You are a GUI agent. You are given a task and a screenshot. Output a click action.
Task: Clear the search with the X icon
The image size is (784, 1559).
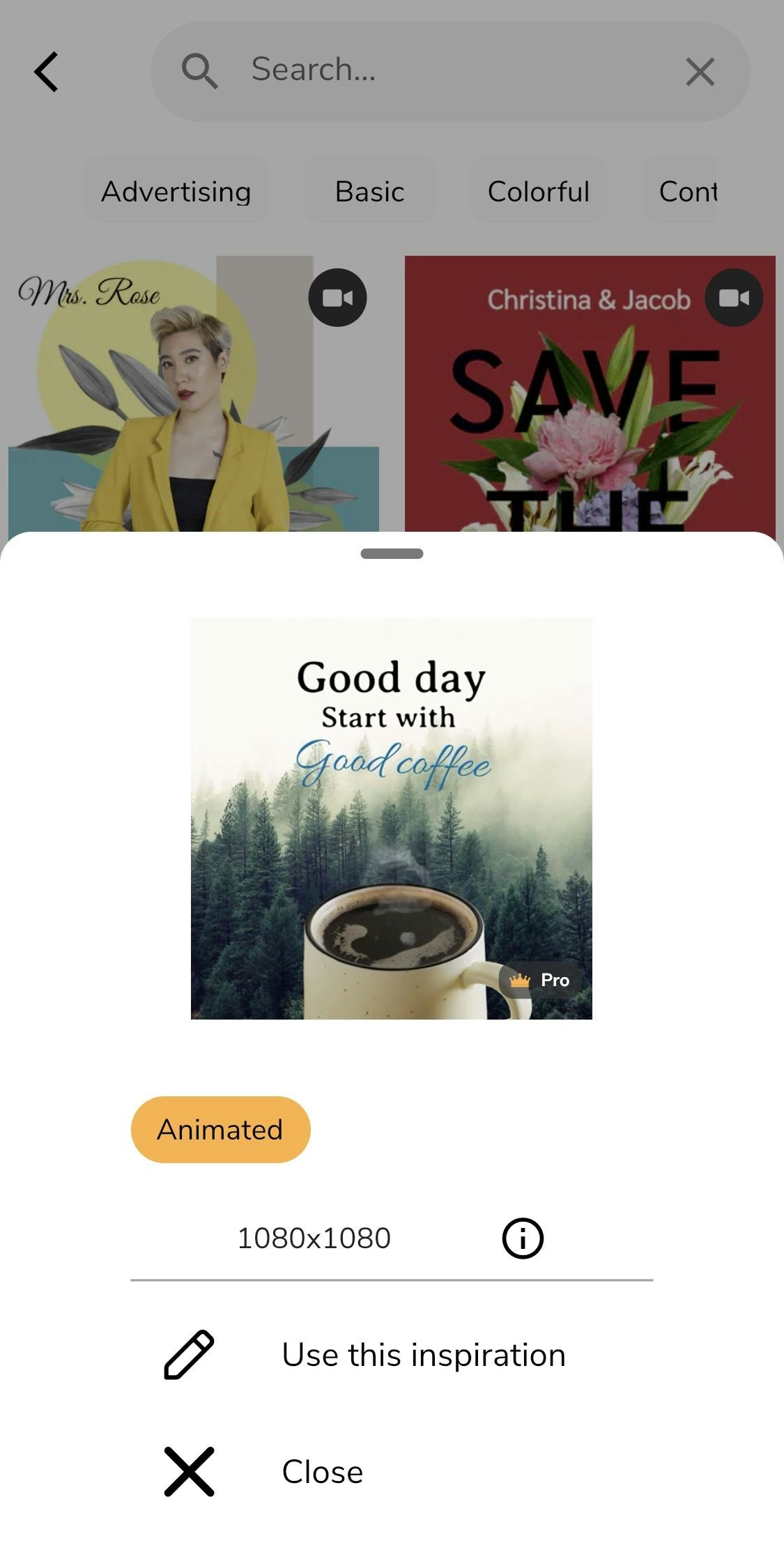click(x=700, y=72)
